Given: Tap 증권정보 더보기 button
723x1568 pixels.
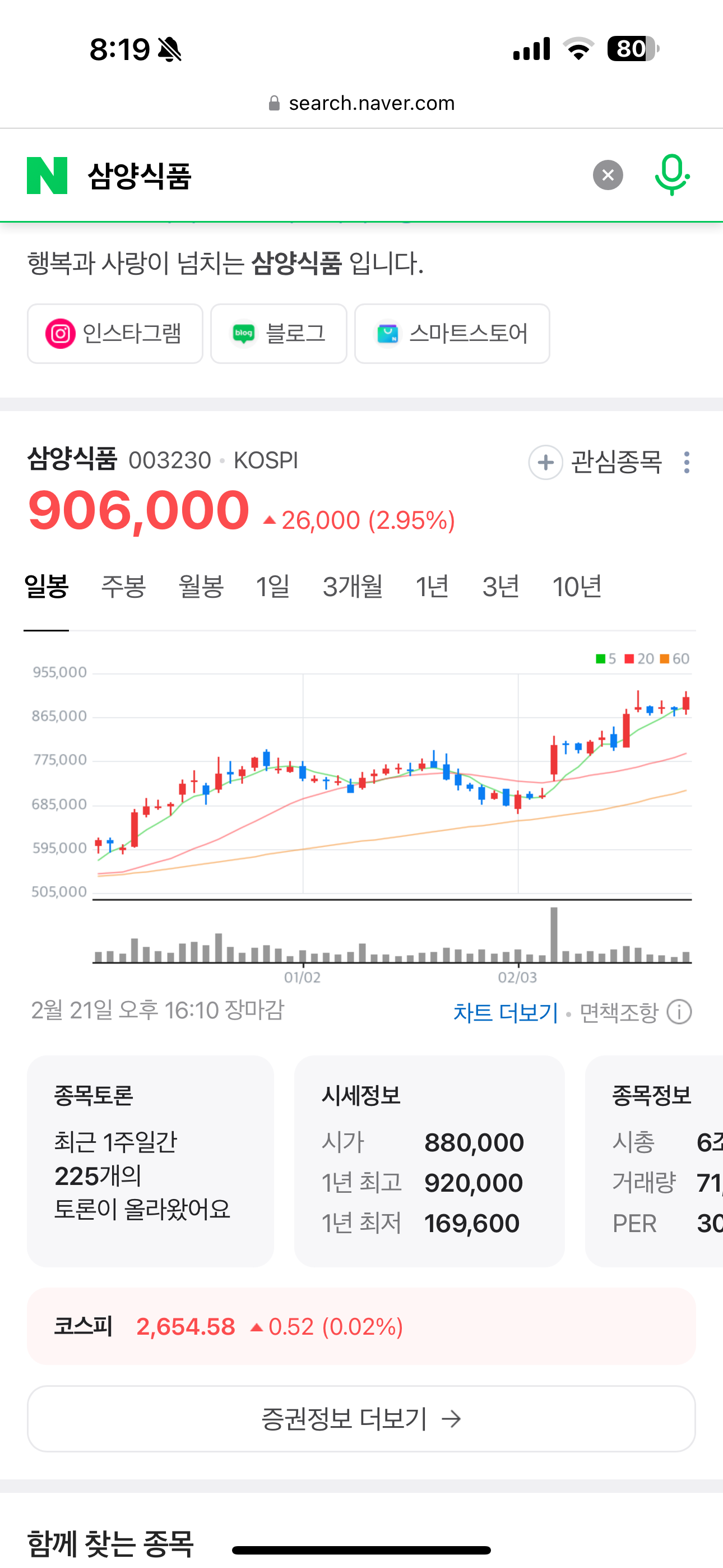Looking at the screenshot, I should pyautogui.click(x=361, y=1419).
